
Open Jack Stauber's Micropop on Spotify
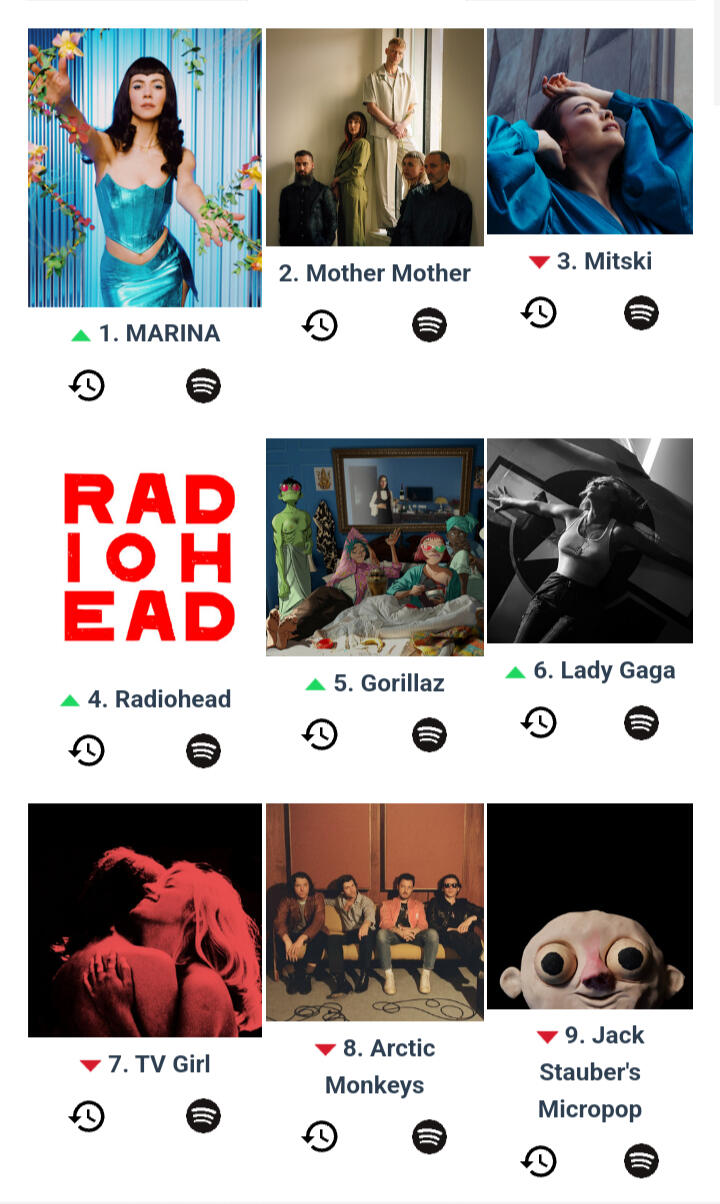tap(641, 1161)
